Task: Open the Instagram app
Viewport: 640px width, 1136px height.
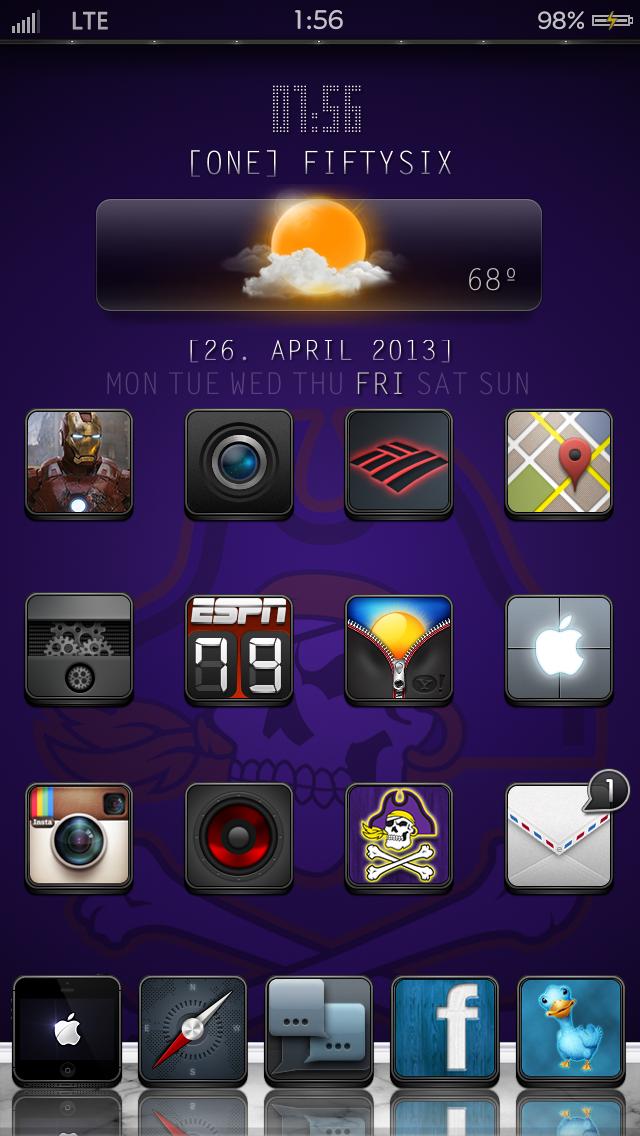Action: coord(79,836)
